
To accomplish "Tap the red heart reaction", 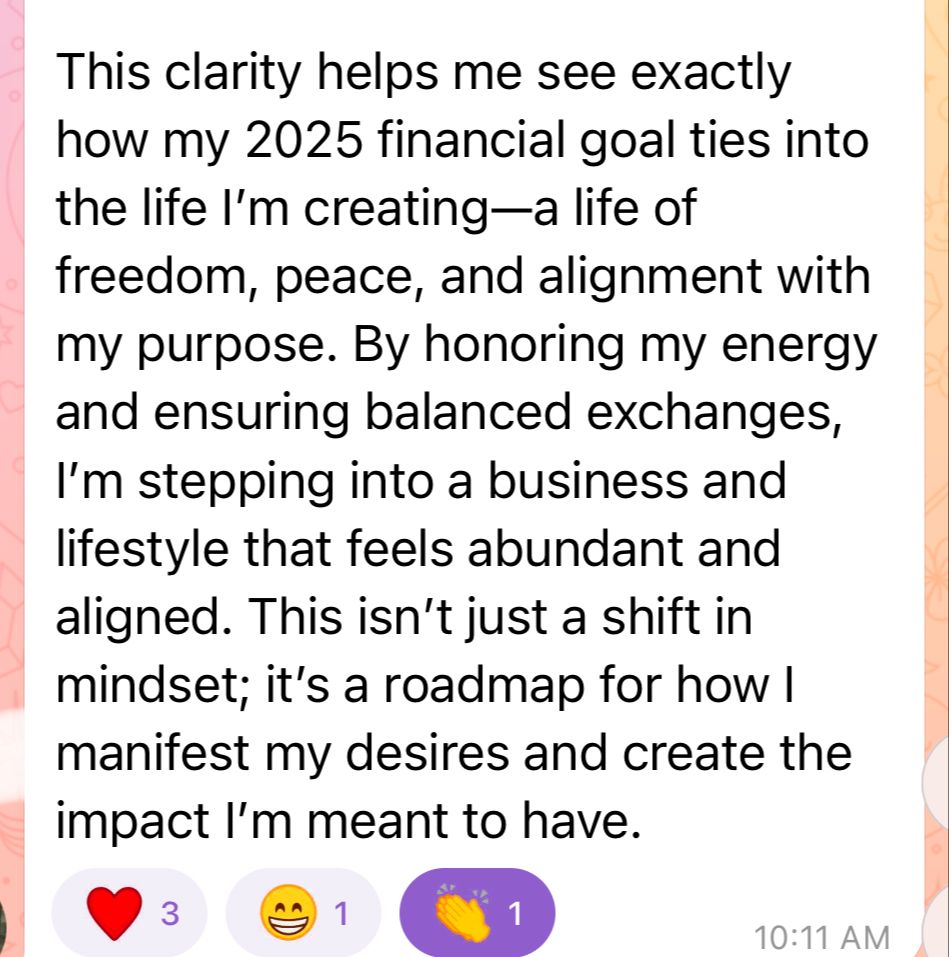I will [x=129, y=912].
